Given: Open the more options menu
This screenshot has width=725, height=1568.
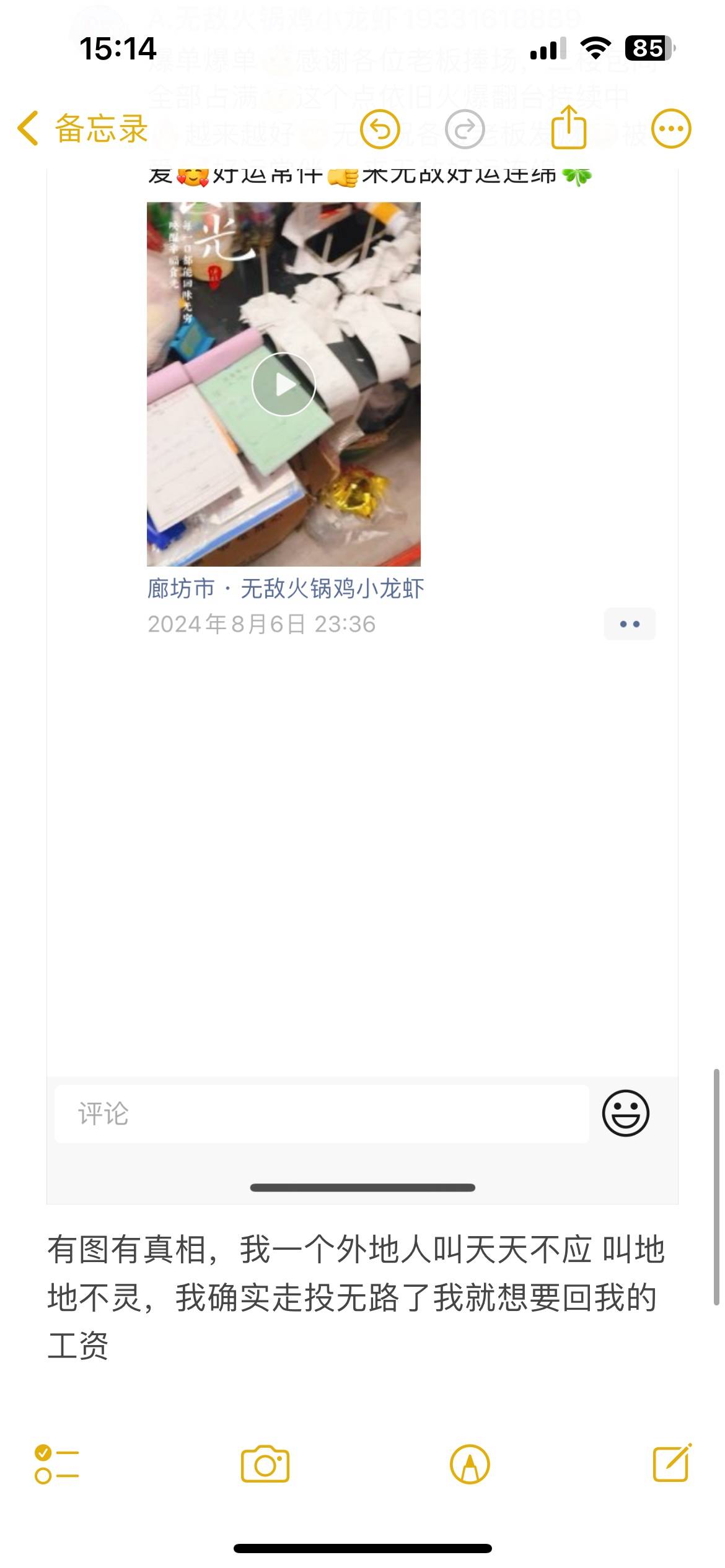Looking at the screenshot, I should pos(671,129).
